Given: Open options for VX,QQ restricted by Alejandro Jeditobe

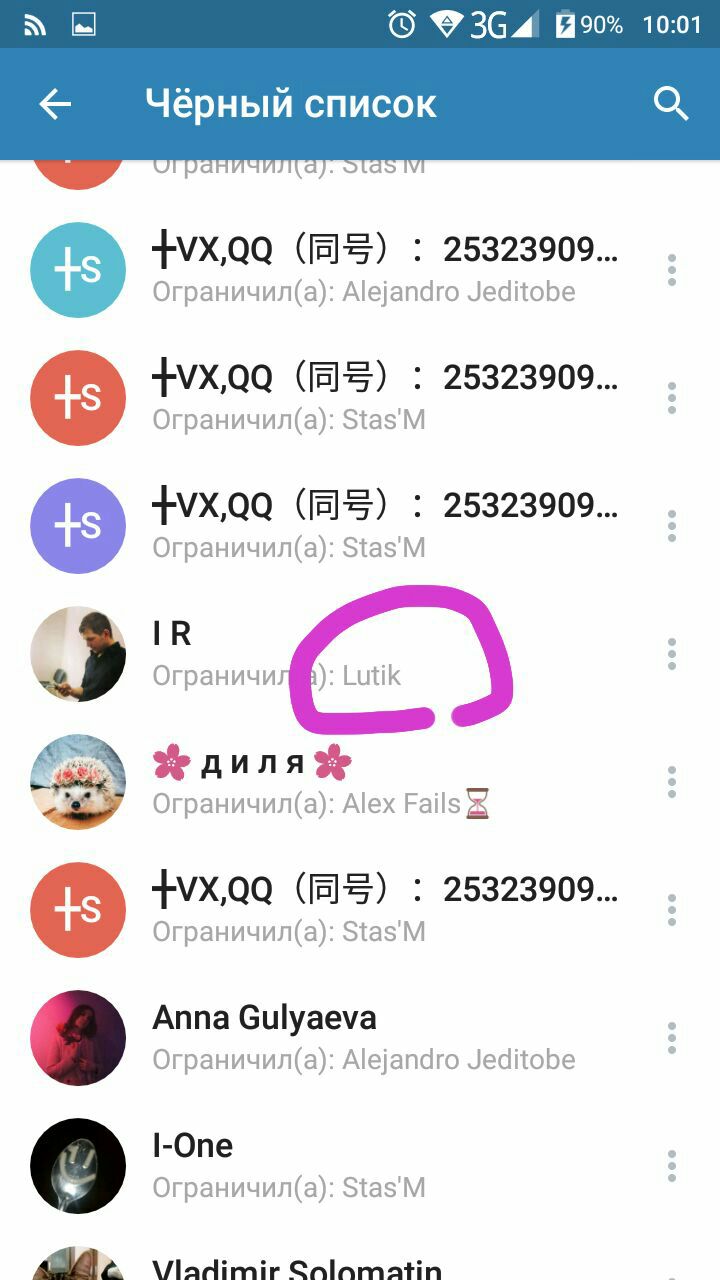Looking at the screenshot, I should pyautogui.click(x=672, y=270).
